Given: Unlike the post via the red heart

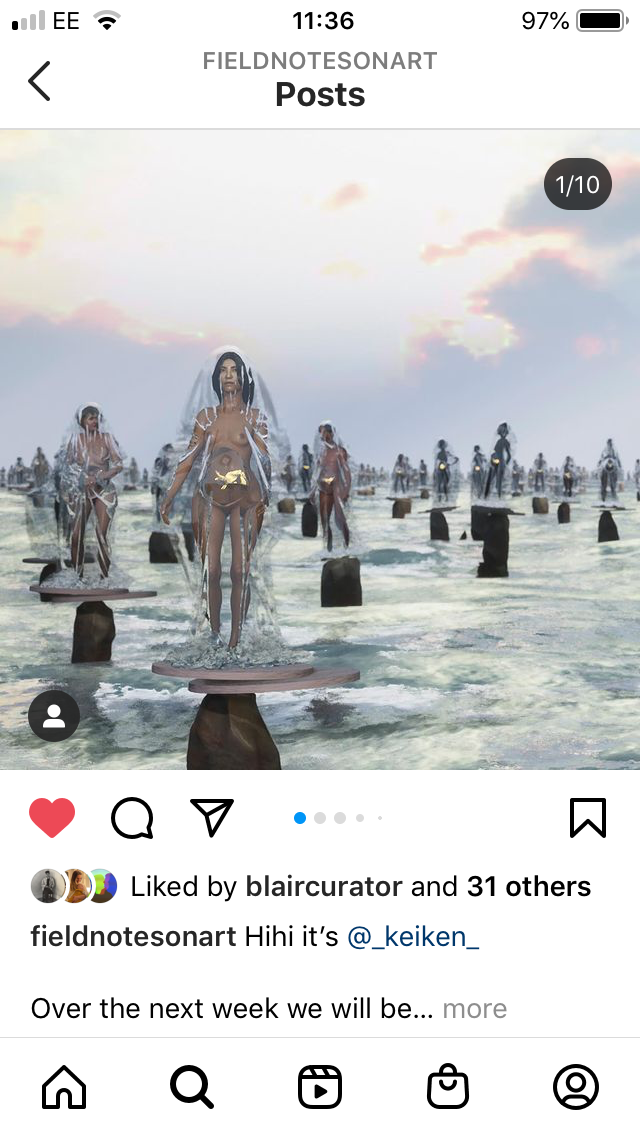Looking at the screenshot, I should pyautogui.click(x=52, y=818).
